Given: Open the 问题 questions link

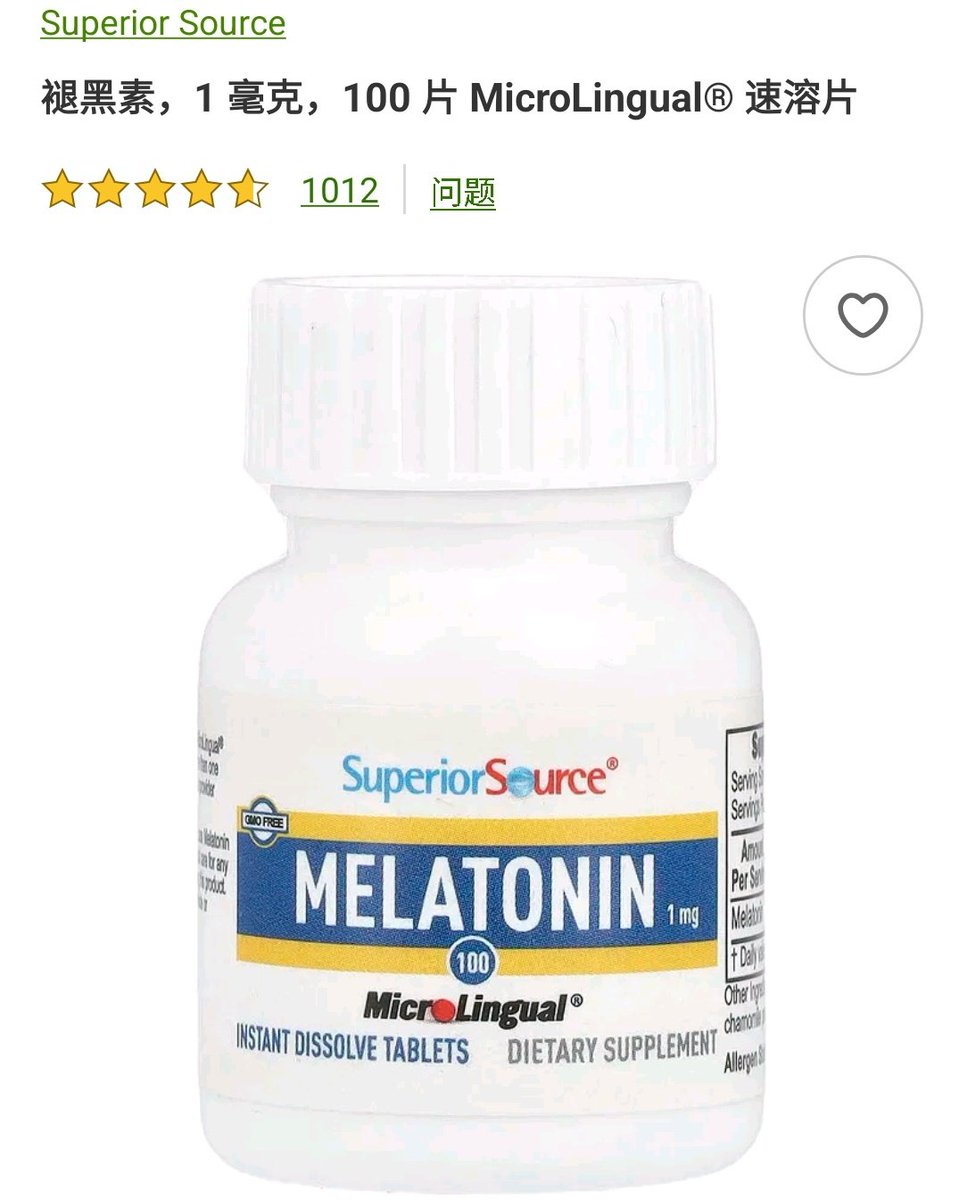Looking at the screenshot, I should [463, 191].
